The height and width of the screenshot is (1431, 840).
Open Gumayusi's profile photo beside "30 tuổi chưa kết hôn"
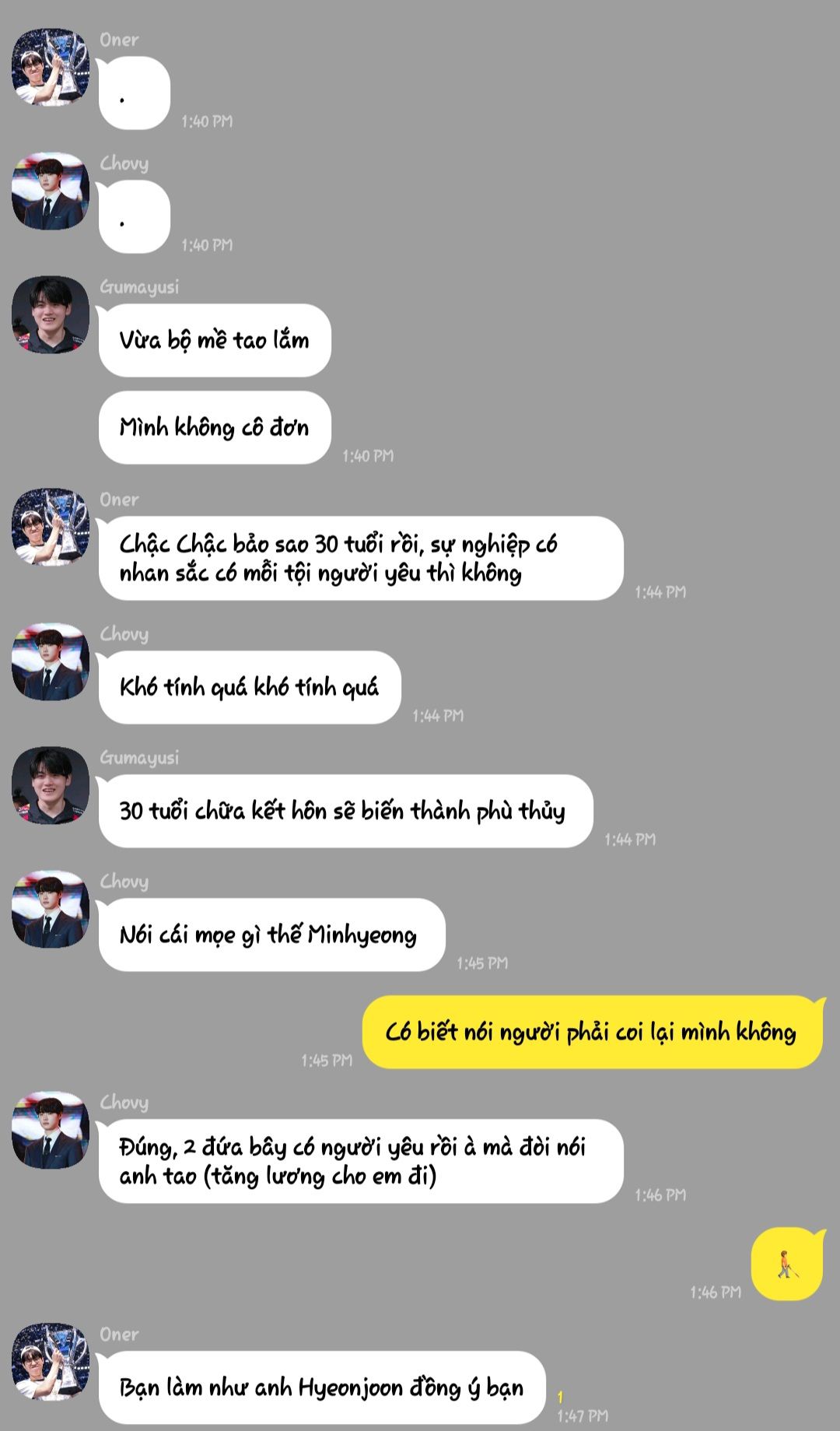[51, 785]
